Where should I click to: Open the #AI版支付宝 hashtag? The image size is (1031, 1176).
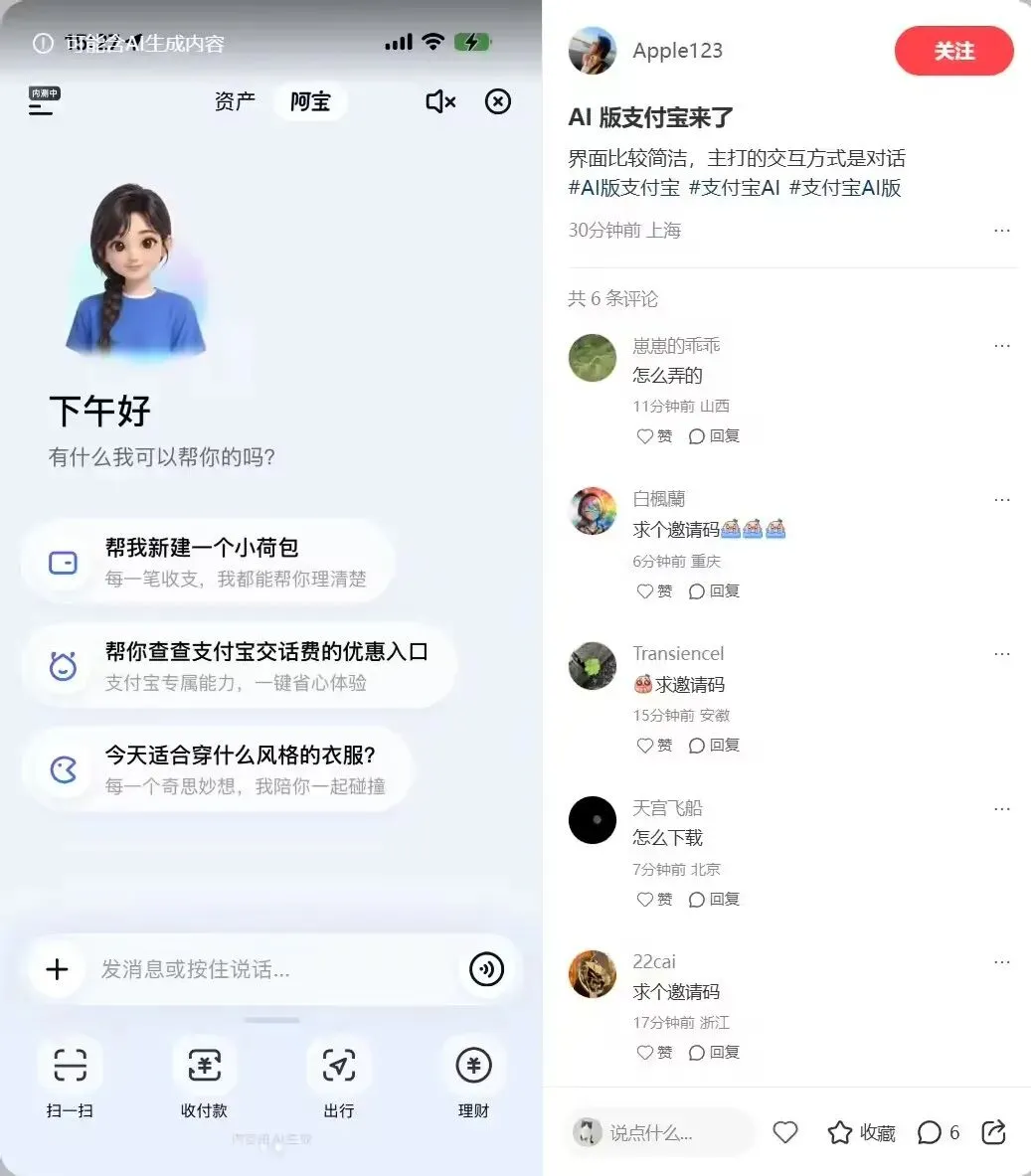tap(623, 188)
